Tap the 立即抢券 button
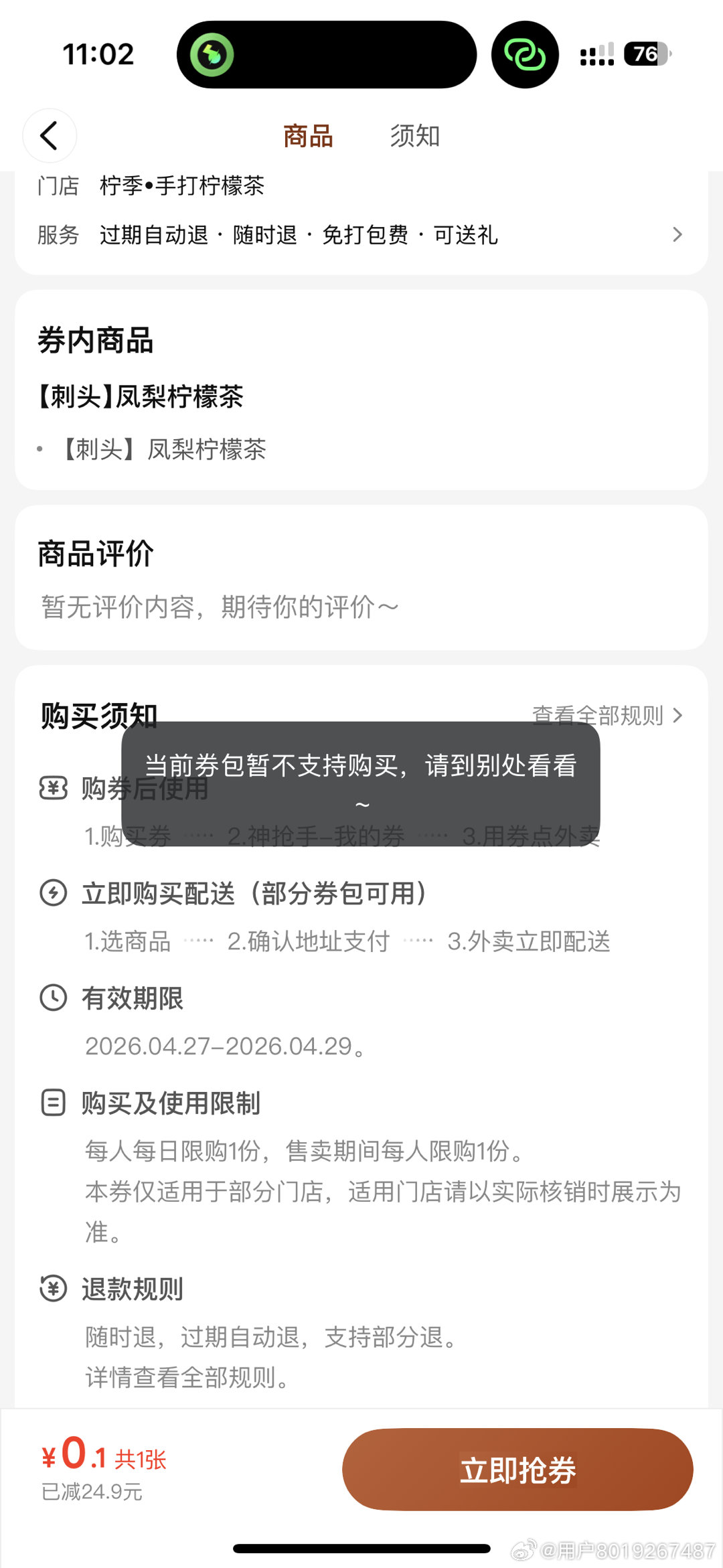This screenshot has width=723, height=1568. pos(517,1470)
